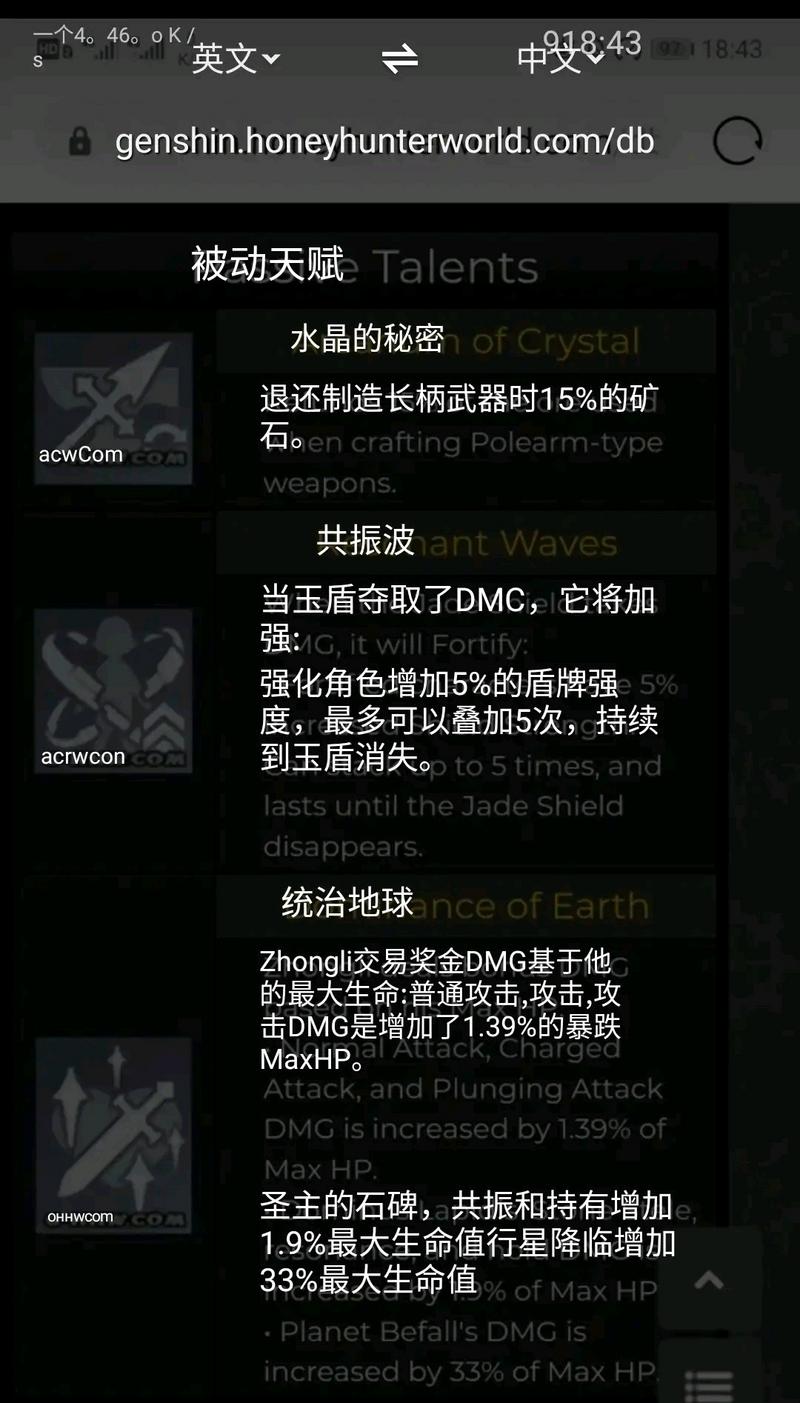Open the source language dropdown 英文
The width and height of the screenshot is (800, 1403).
tap(235, 58)
